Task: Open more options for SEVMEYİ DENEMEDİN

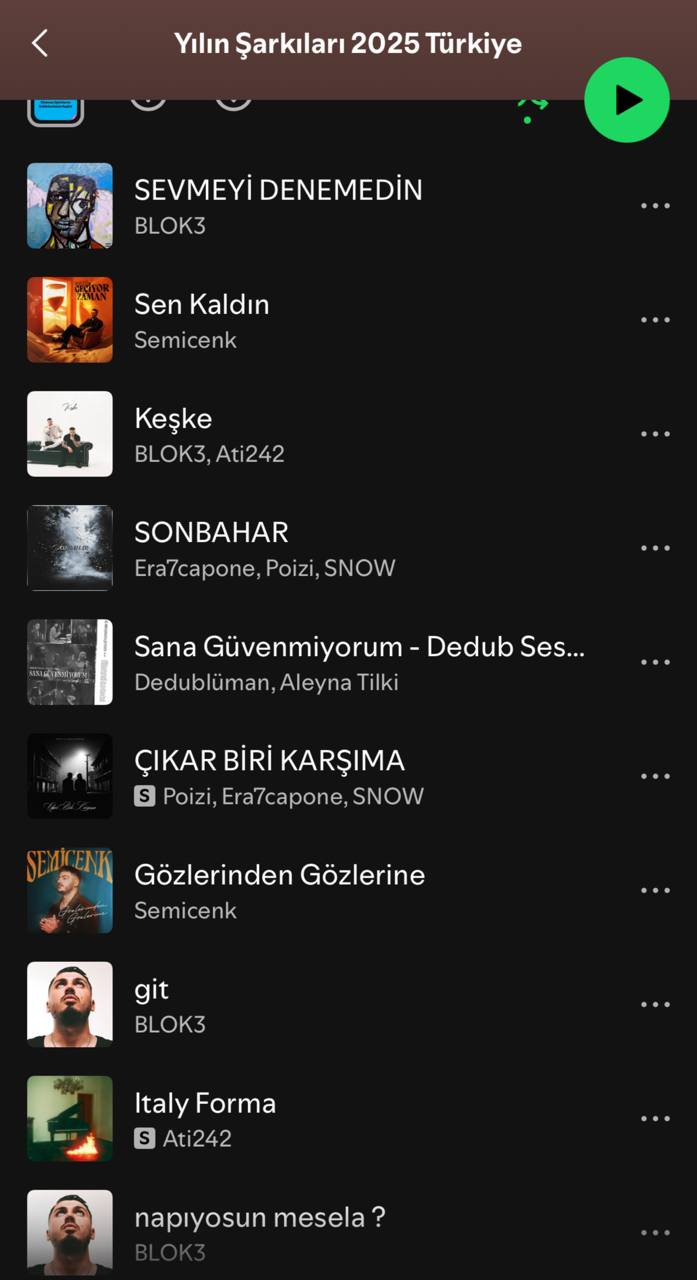Action: pyautogui.click(x=655, y=206)
